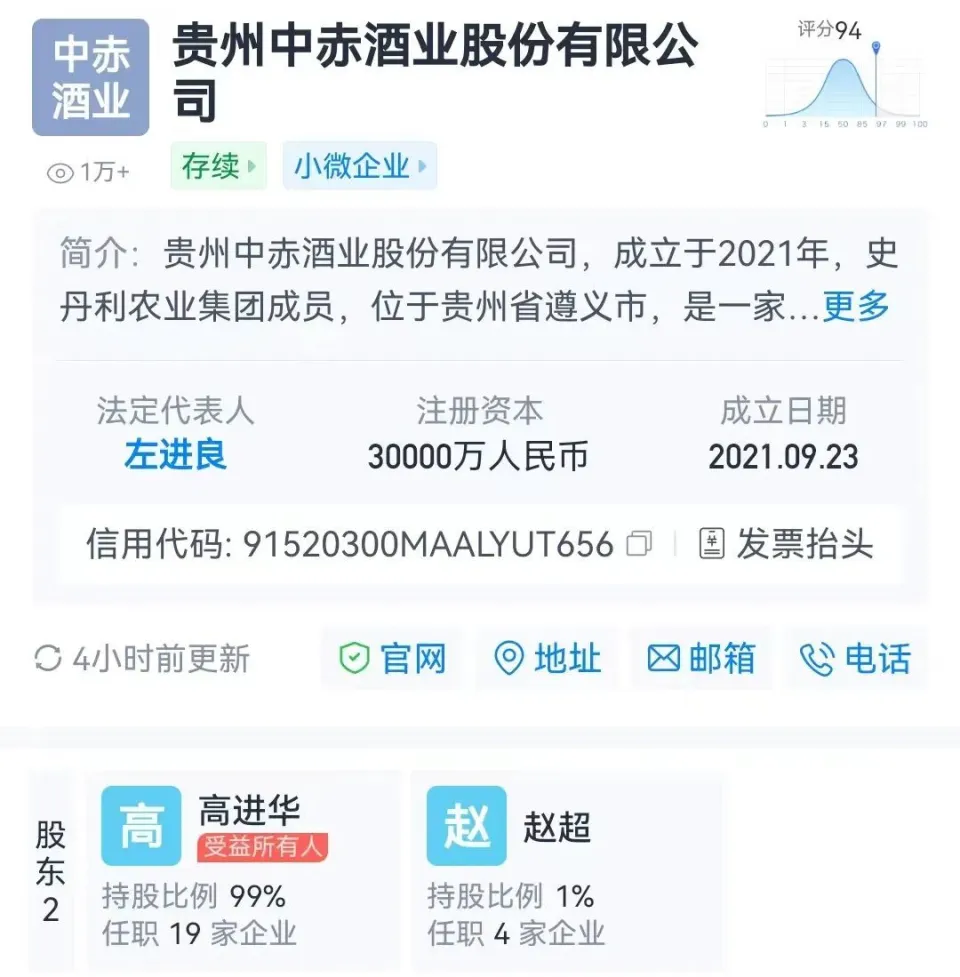Copy the credit code

pos(639,544)
